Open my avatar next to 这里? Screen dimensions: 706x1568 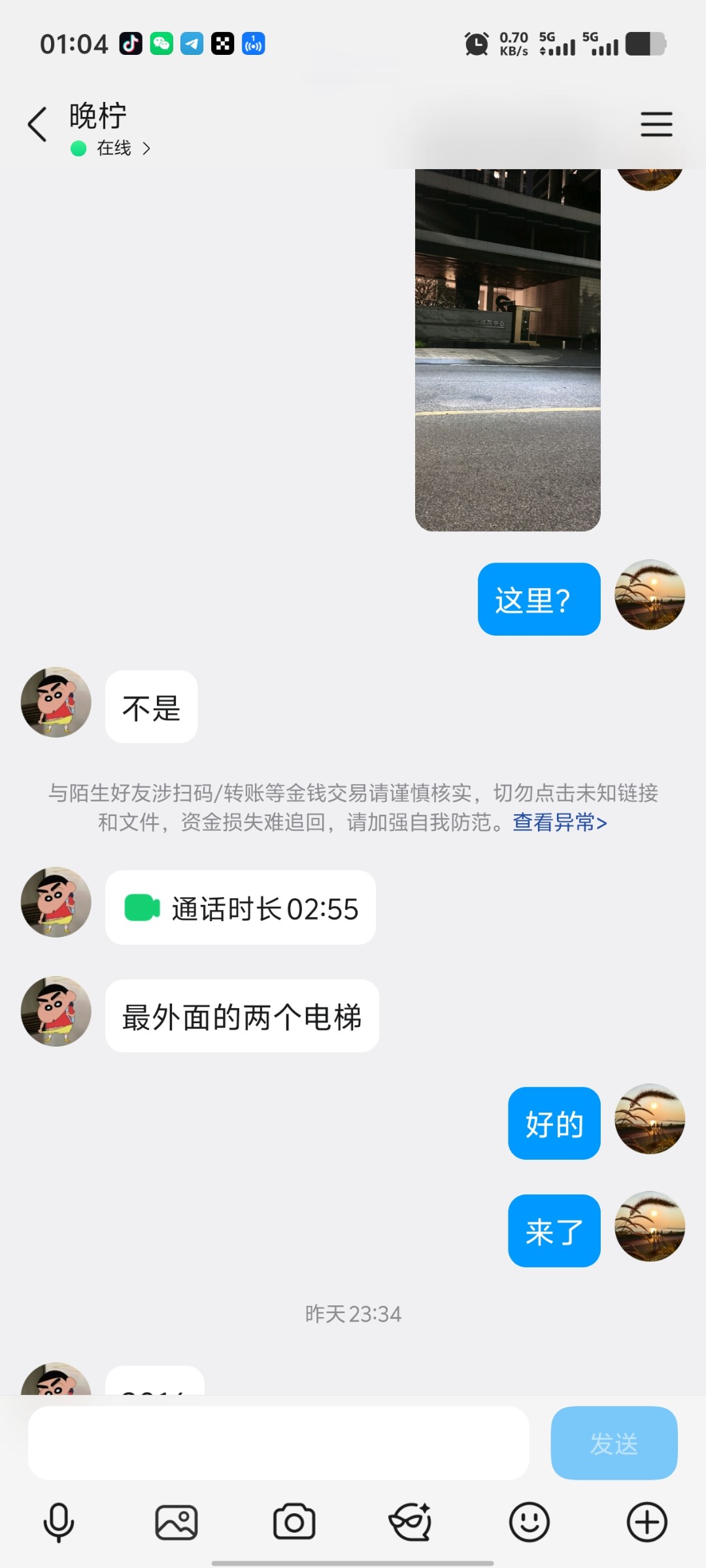pos(650,595)
